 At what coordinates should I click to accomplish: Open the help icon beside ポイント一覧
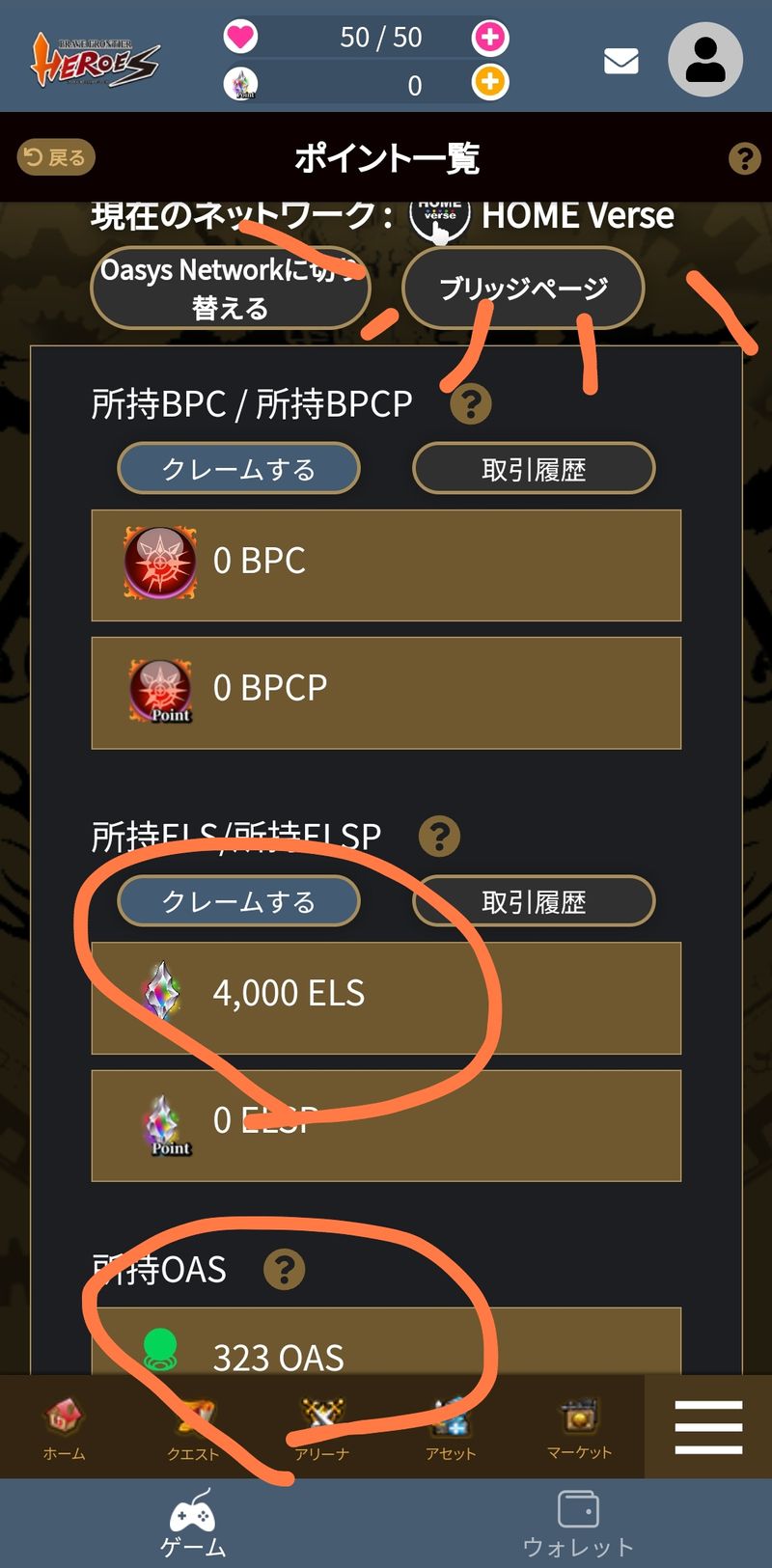744,158
